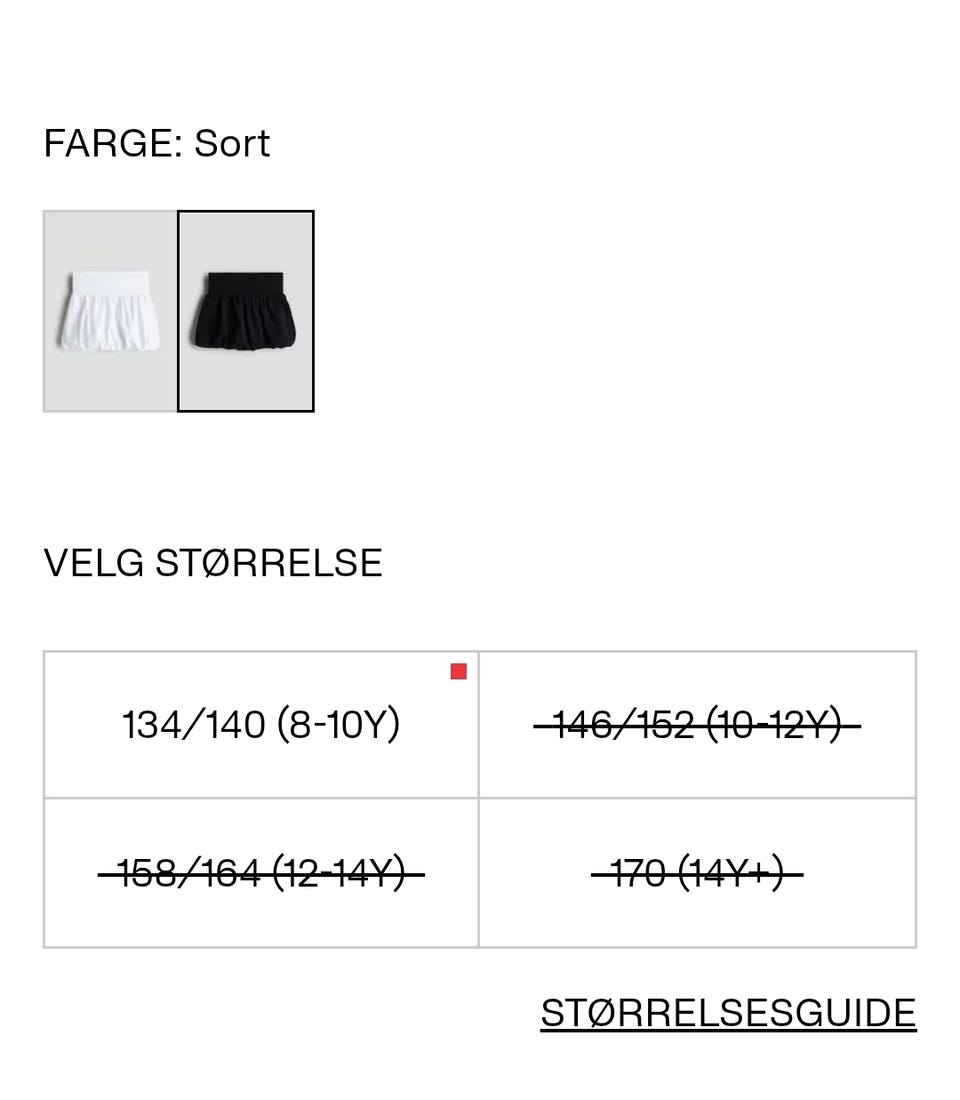The height and width of the screenshot is (1100, 960).
Task: Choose the only available size 134/140
Action: (x=260, y=724)
